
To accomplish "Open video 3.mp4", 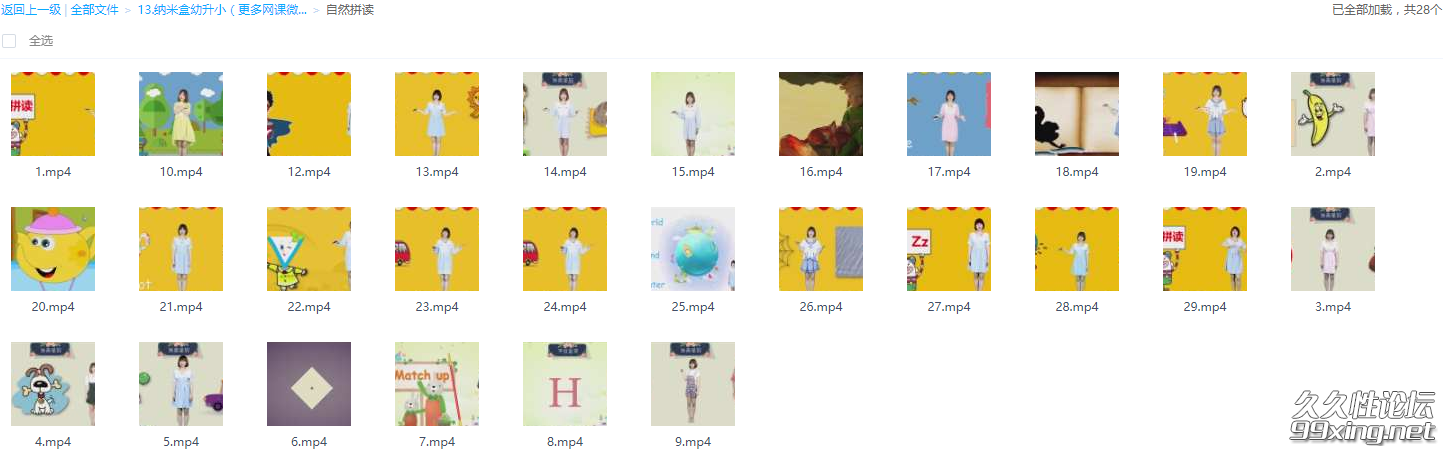I will [1333, 249].
